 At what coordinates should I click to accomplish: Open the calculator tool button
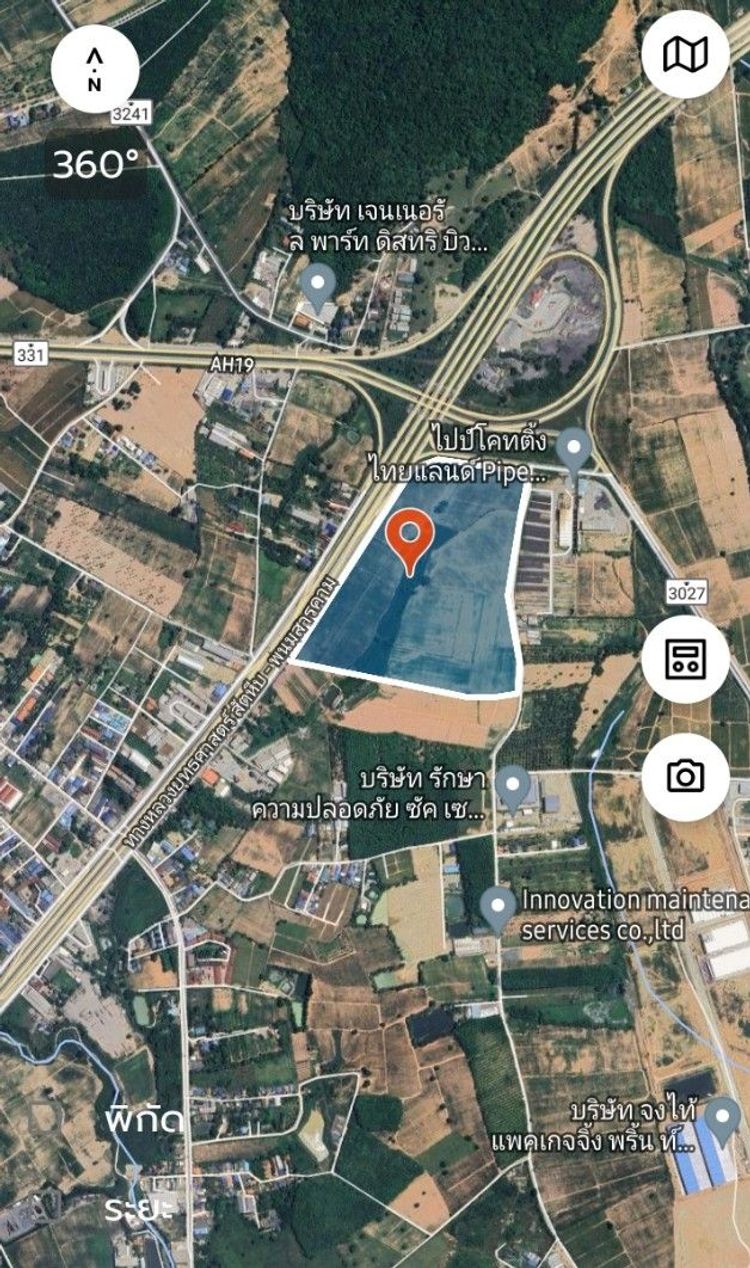tap(685, 659)
